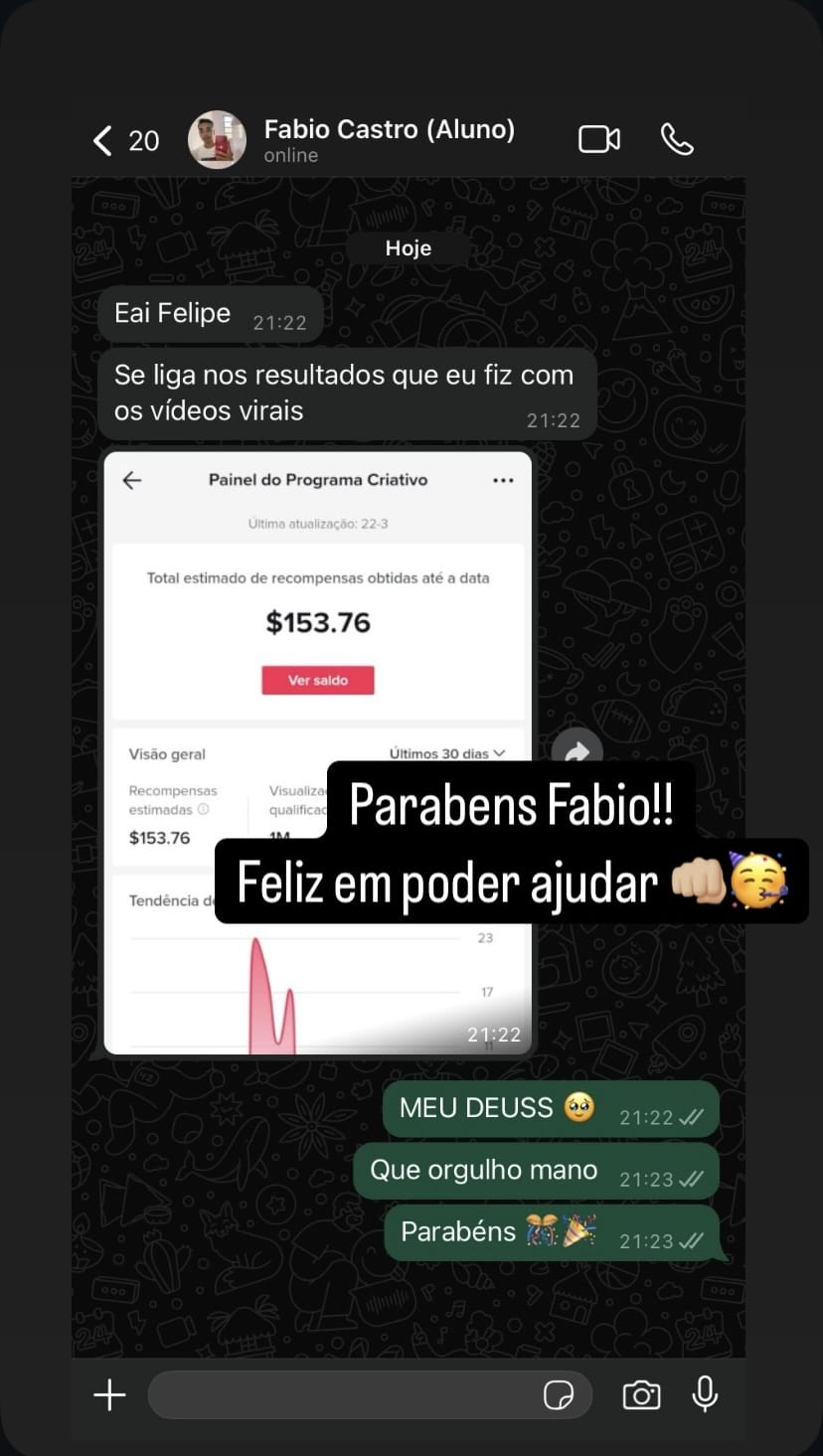The image size is (823, 1456).
Task: Open the camera to capture a photo
Action: (641, 1395)
